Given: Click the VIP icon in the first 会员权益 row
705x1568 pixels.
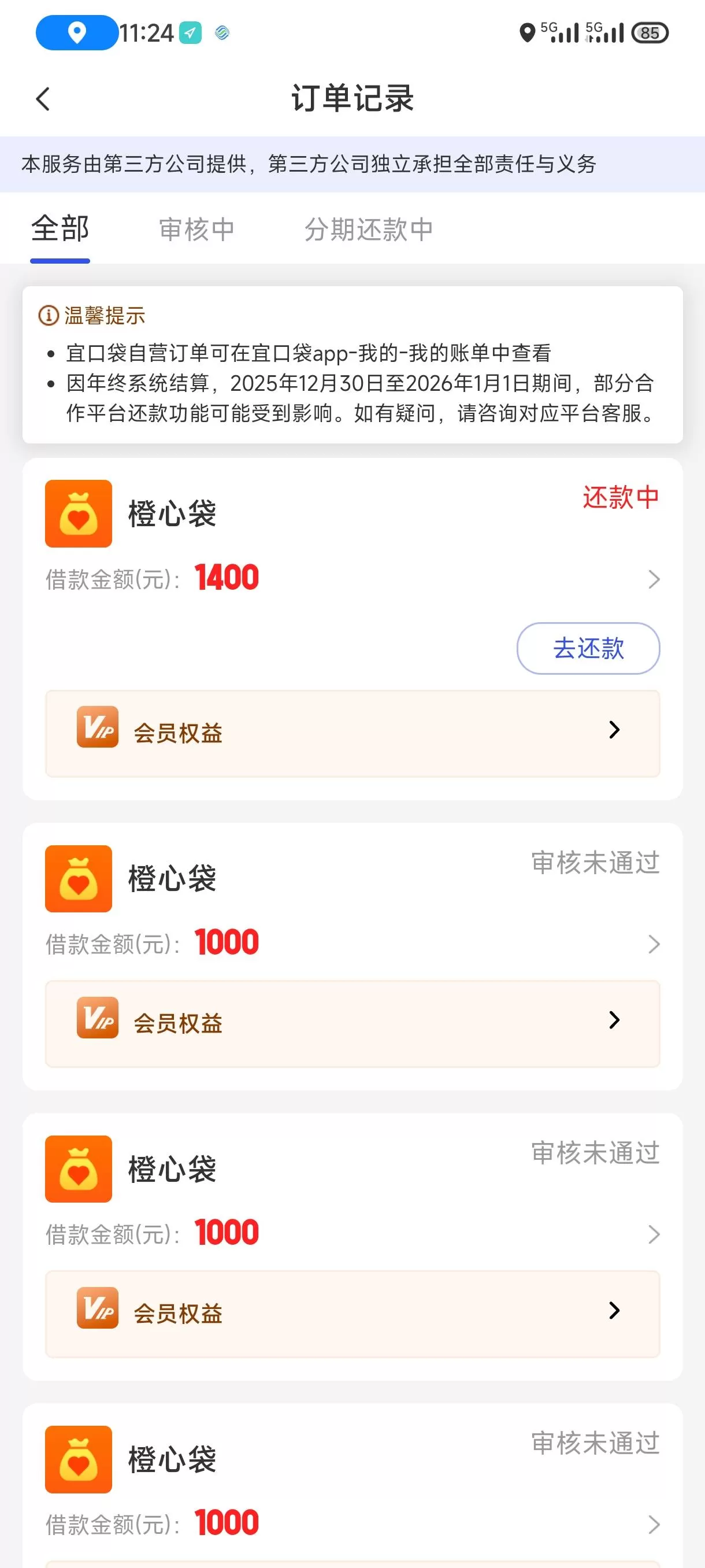Looking at the screenshot, I should pos(96,730).
